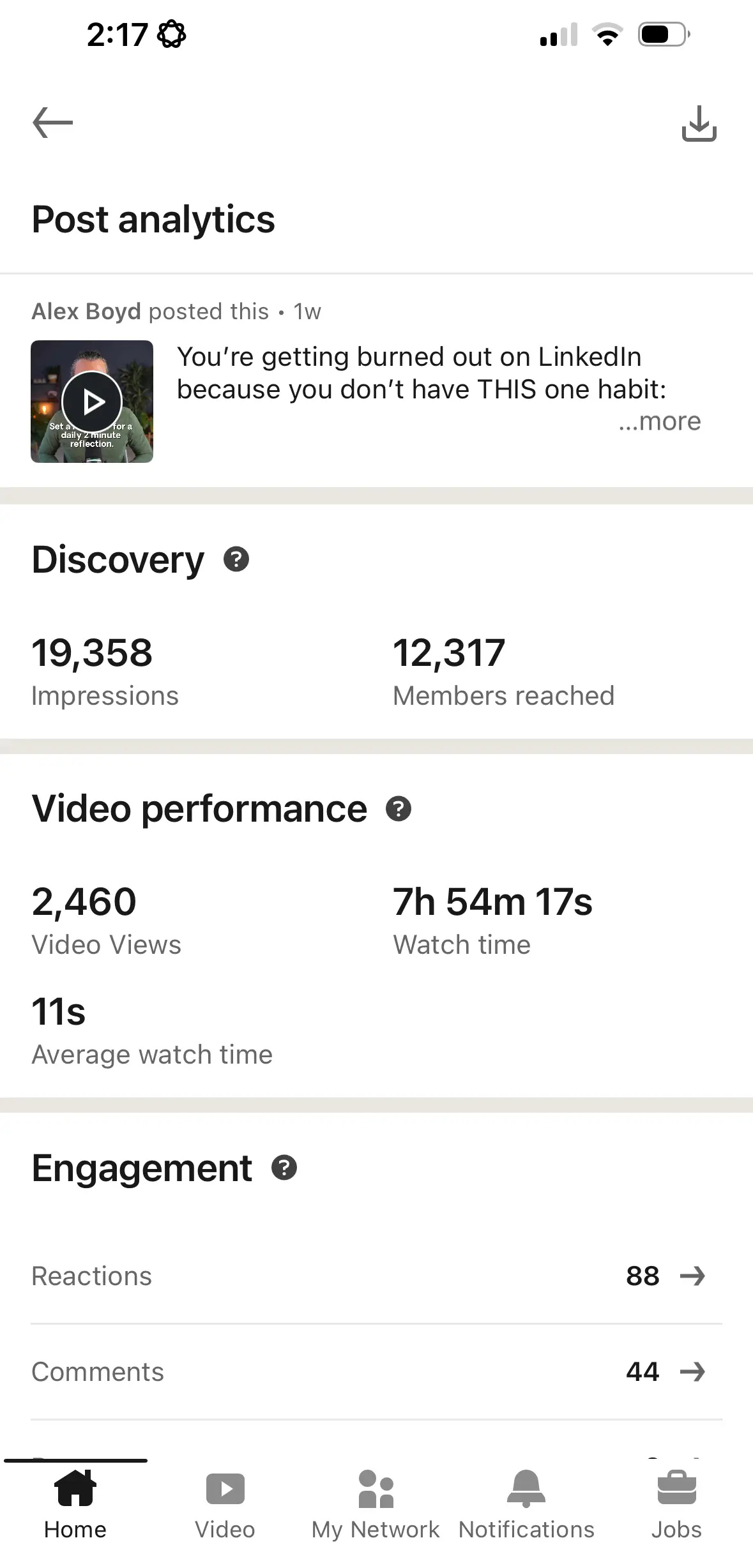Screen dimensions: 753x1568
Task: Play the video thumbnail preview
Action: click(x=92, y=401)
